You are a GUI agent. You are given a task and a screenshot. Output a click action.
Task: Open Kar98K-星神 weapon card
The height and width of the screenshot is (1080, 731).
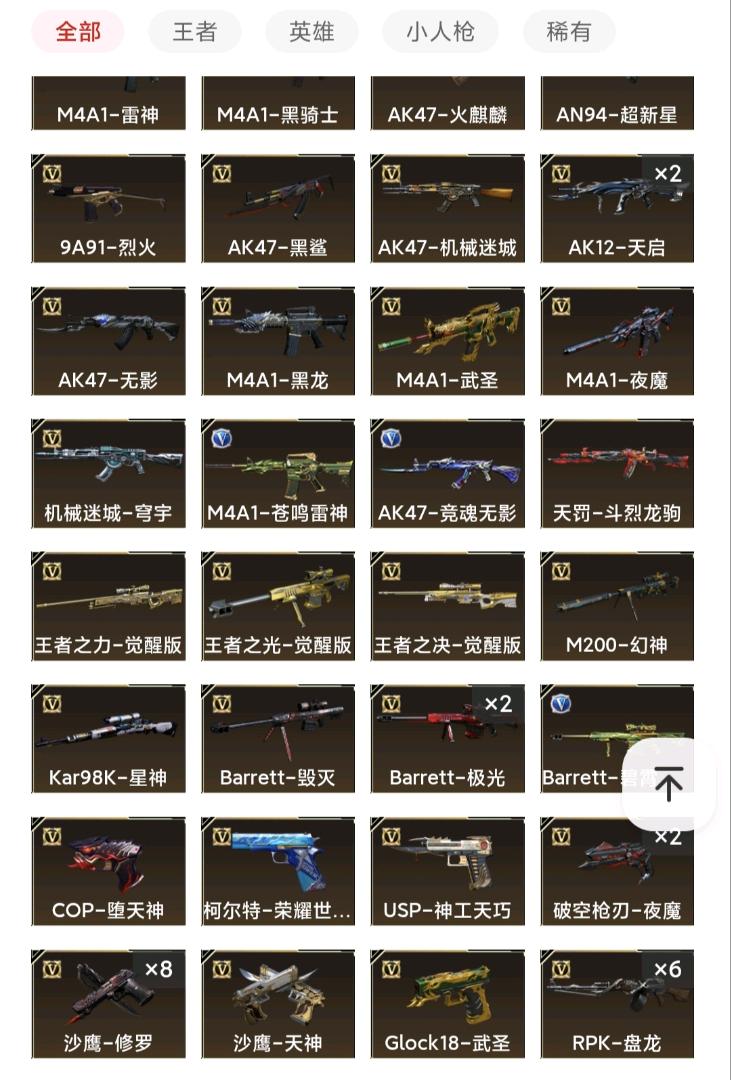[x=108, y=739]
